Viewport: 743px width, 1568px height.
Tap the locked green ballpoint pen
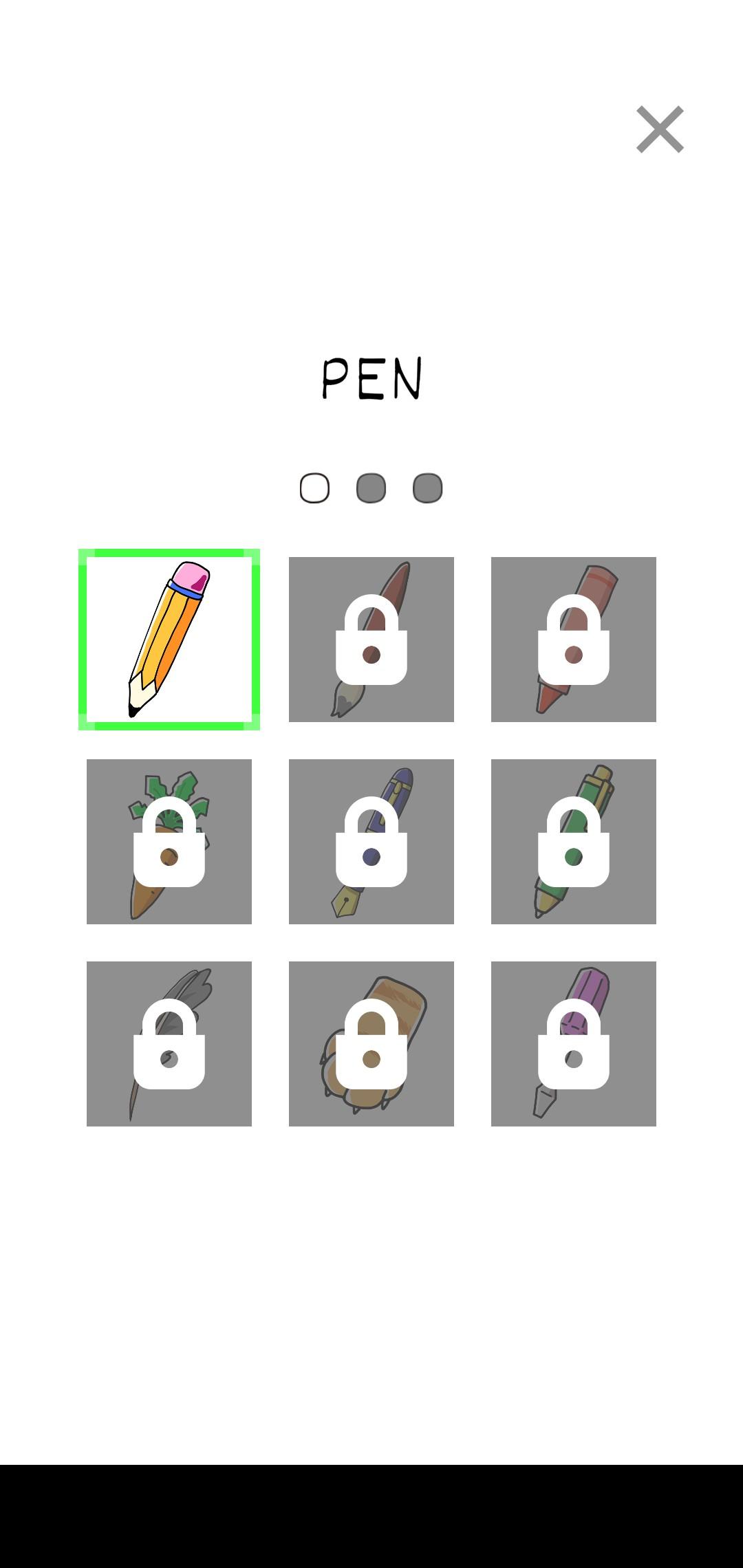click(x=574, y=842)
